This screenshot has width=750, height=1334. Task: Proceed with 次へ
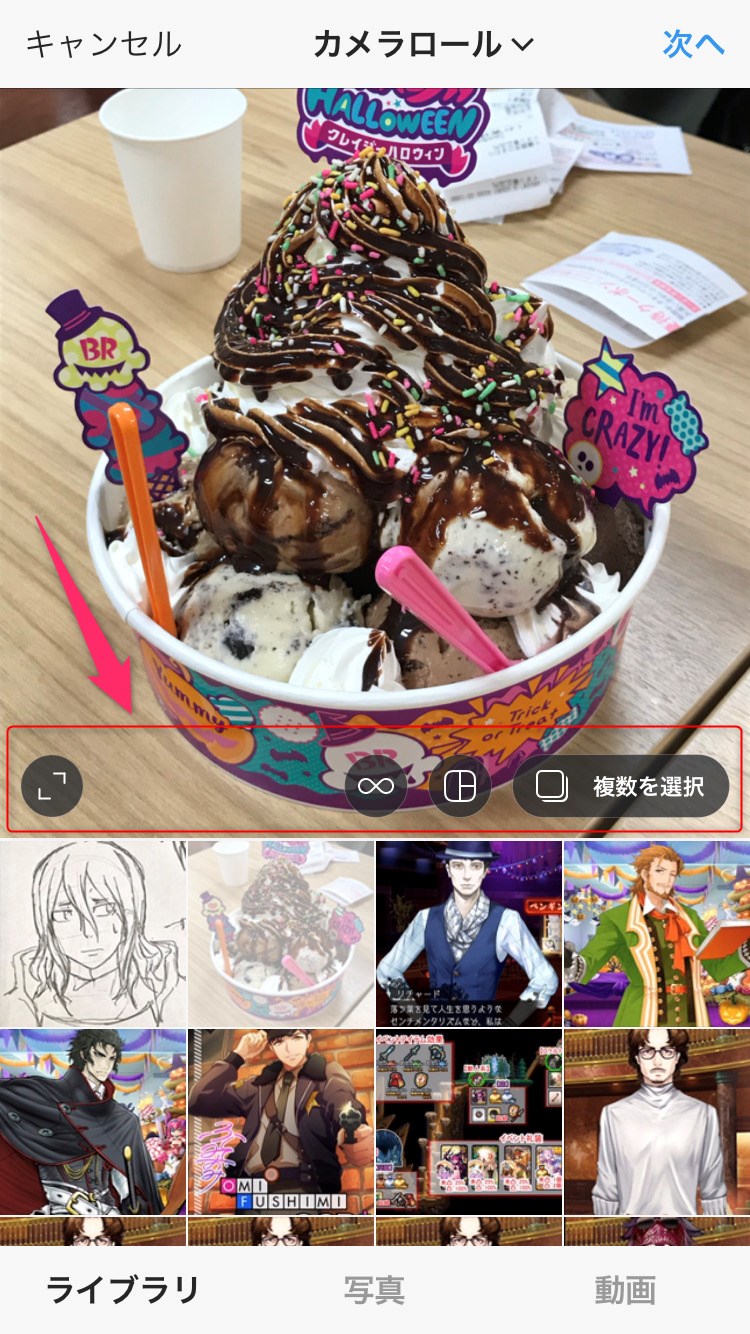tap(693, 44)
